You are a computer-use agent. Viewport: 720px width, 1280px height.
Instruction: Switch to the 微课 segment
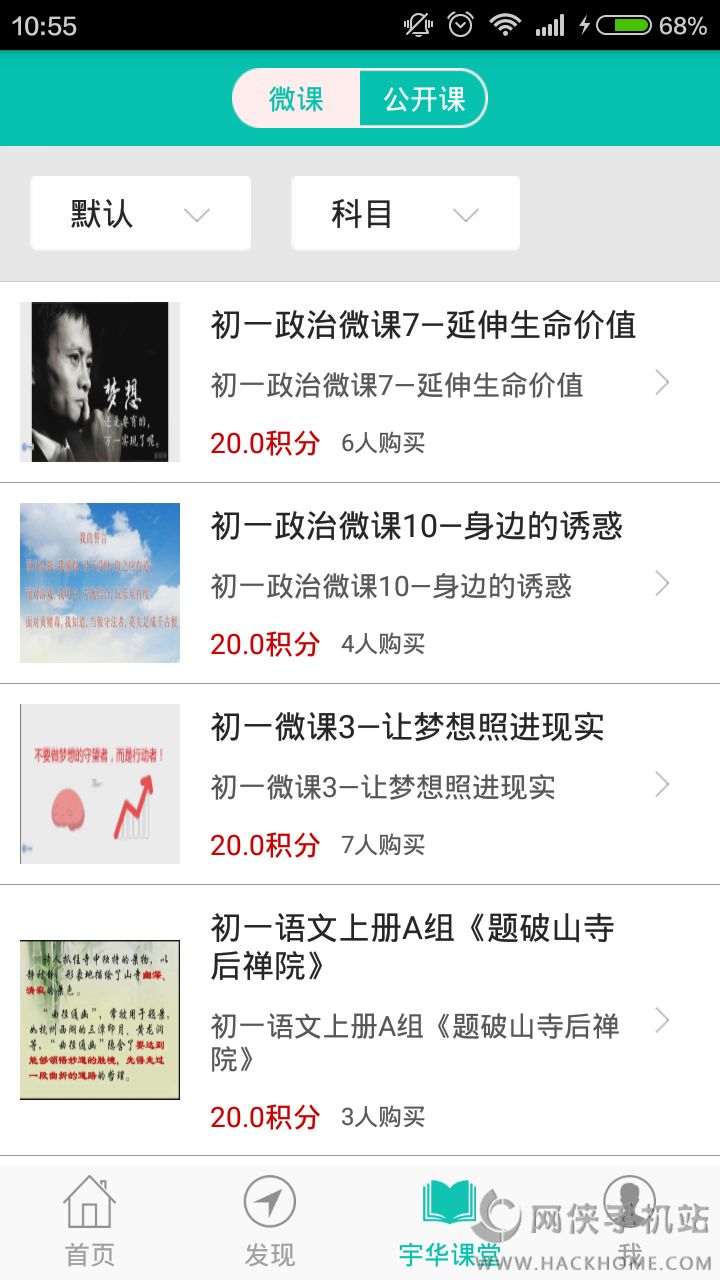296,99
